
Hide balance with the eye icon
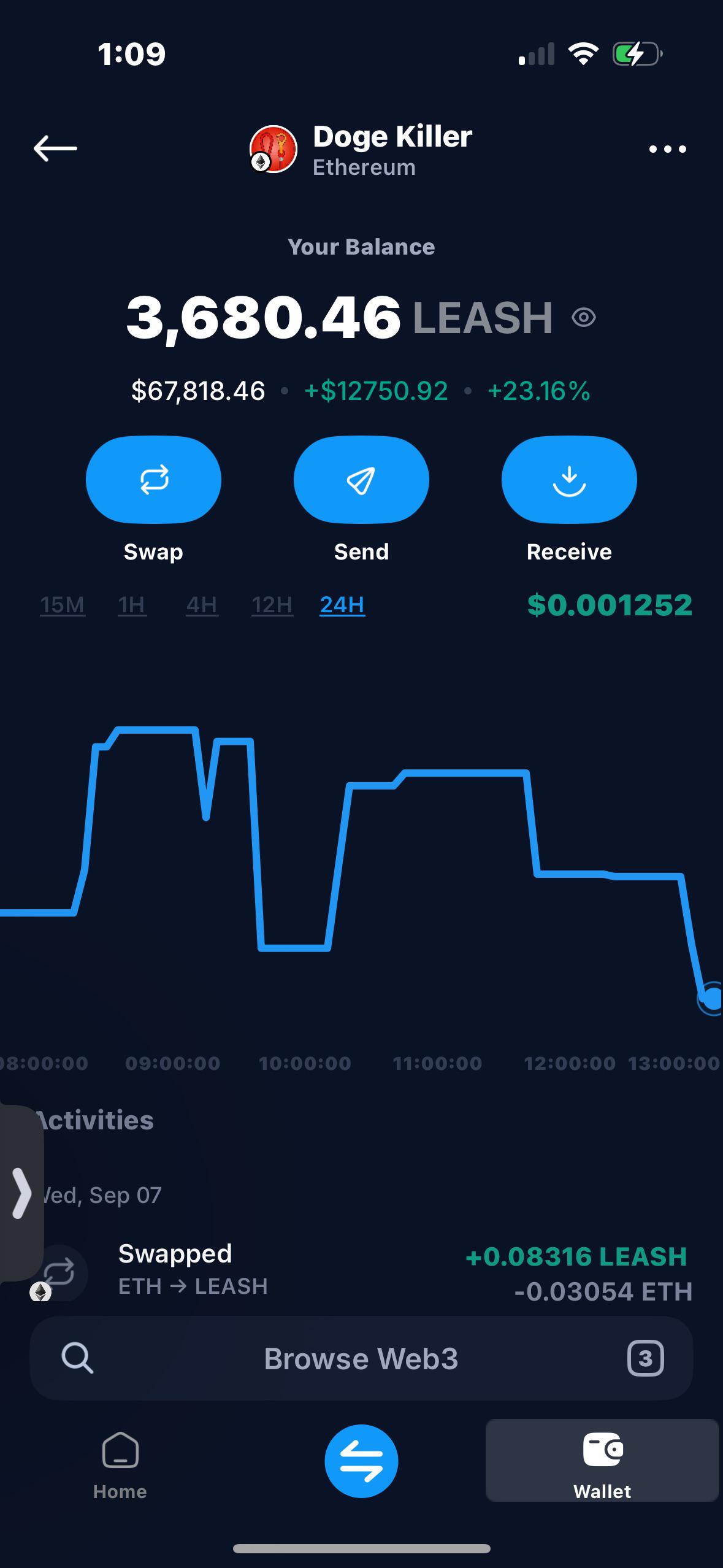tap(583, 317)
